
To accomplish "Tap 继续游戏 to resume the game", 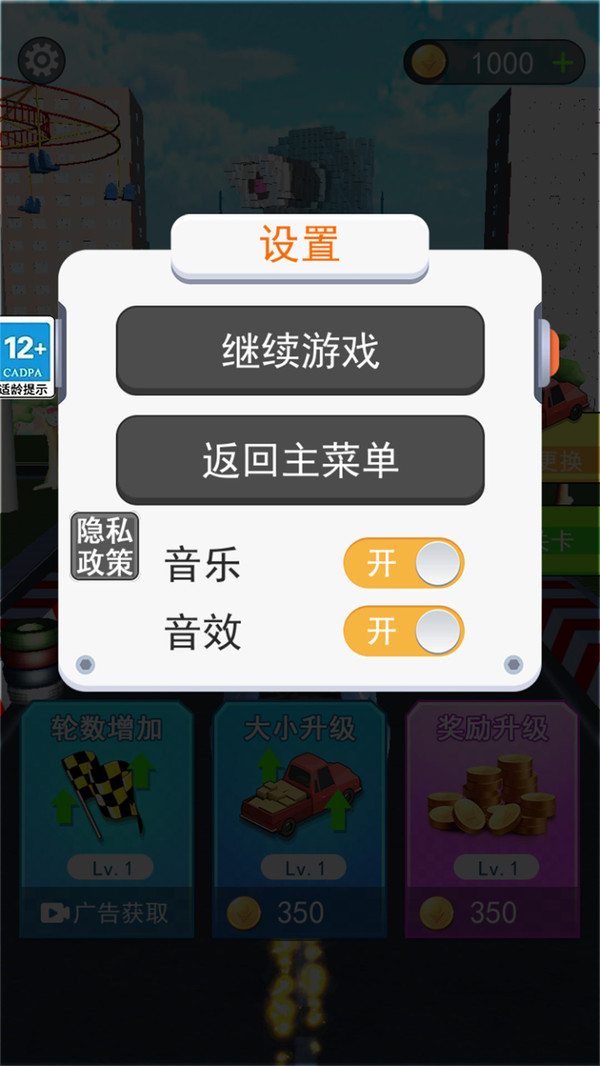I will point(300,350).
